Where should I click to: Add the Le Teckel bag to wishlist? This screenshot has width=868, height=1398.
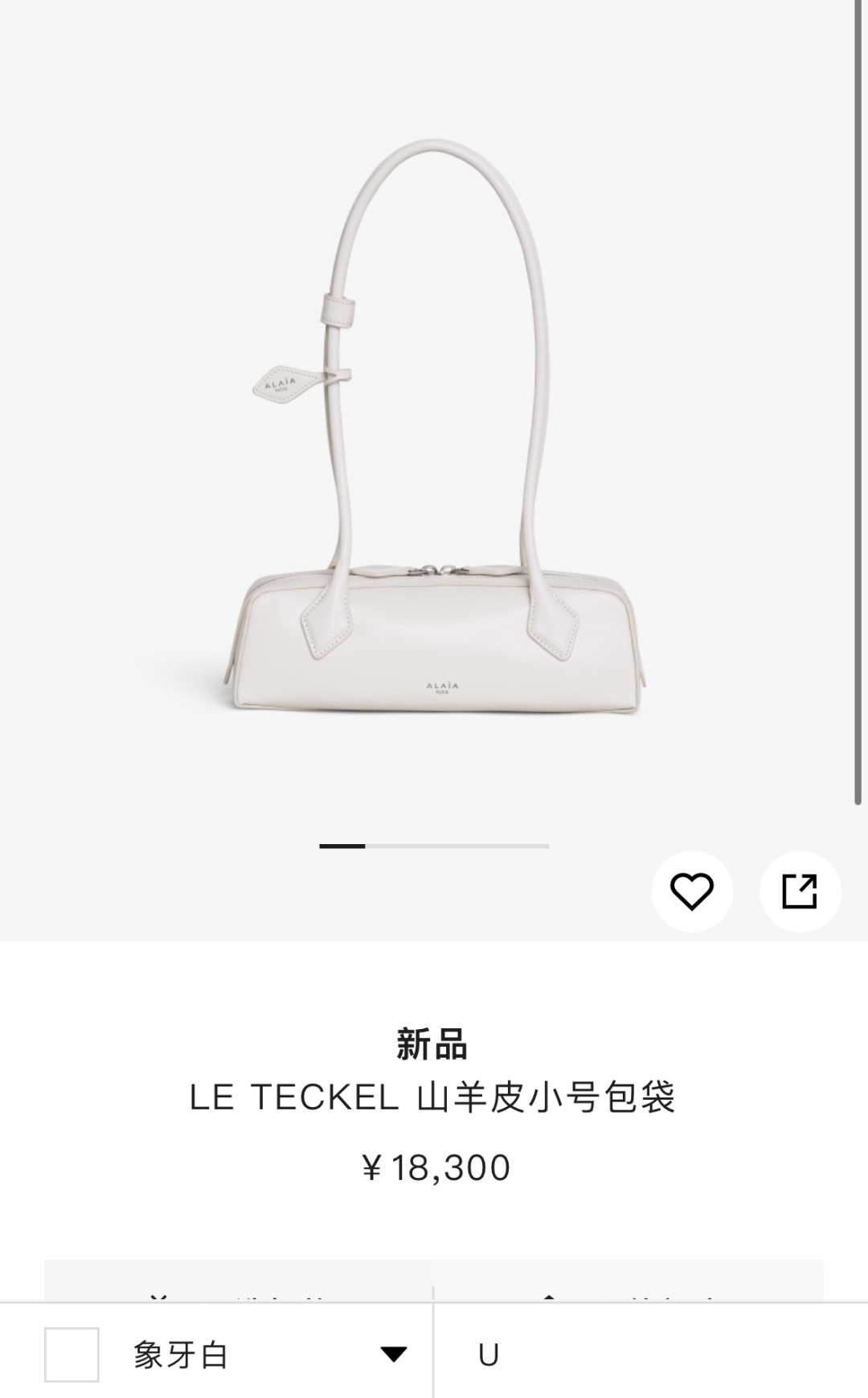click(x=691, y=892)
